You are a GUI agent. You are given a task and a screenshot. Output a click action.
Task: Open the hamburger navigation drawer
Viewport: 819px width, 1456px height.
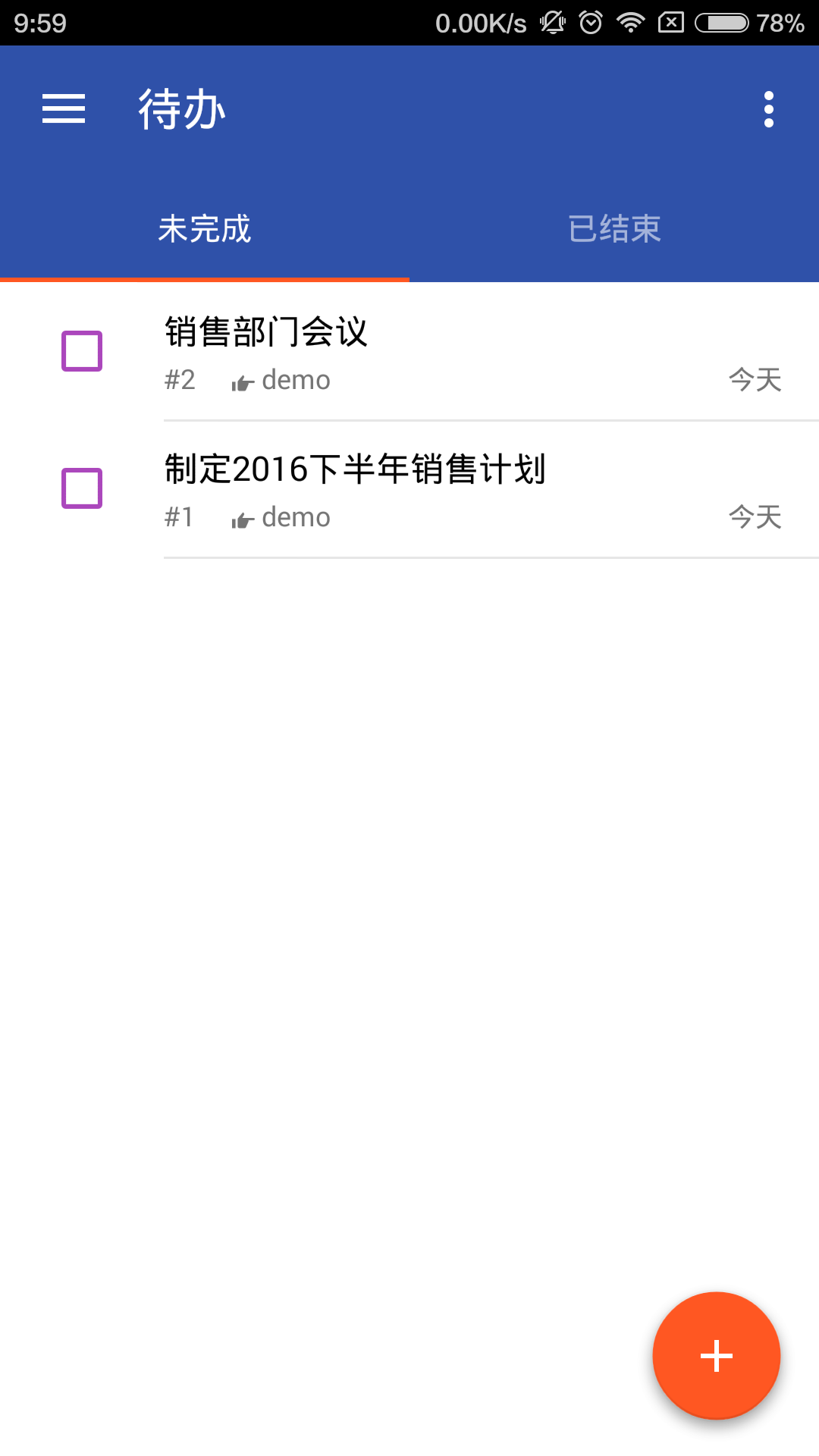coord(64,109)
